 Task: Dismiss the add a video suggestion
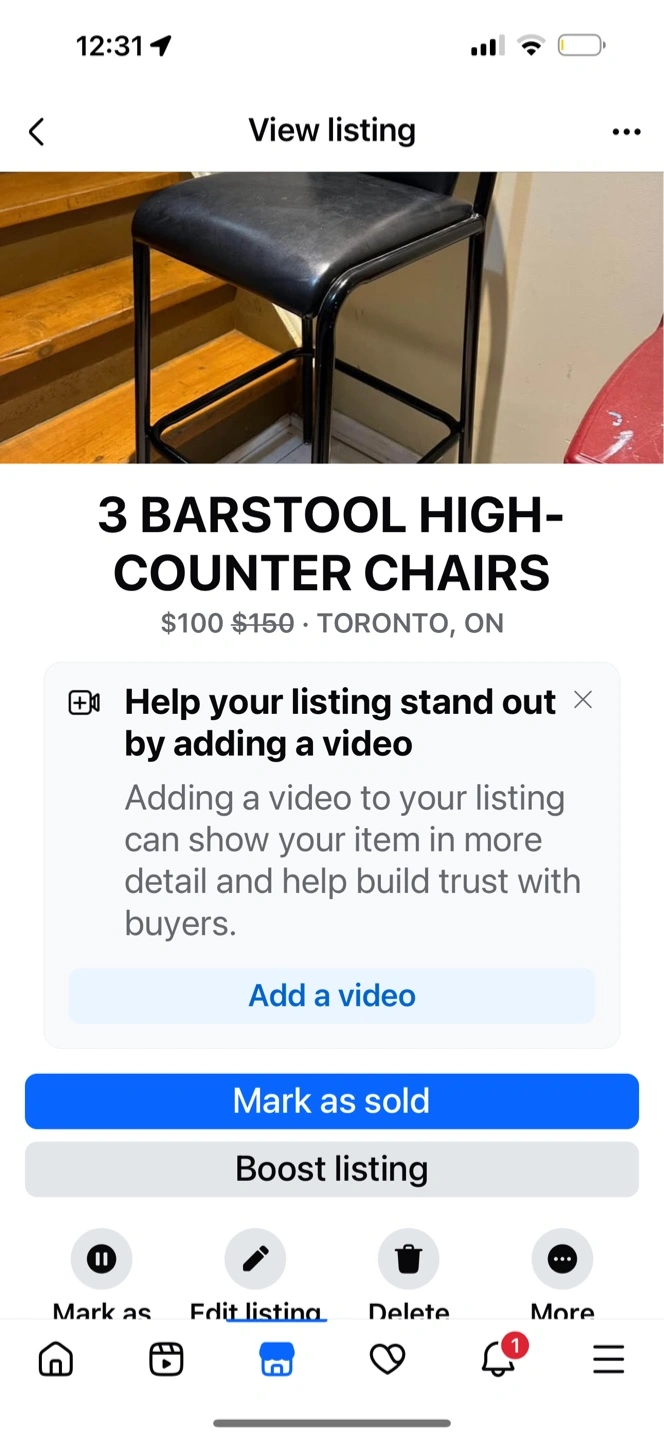click(x=583, y=700)
